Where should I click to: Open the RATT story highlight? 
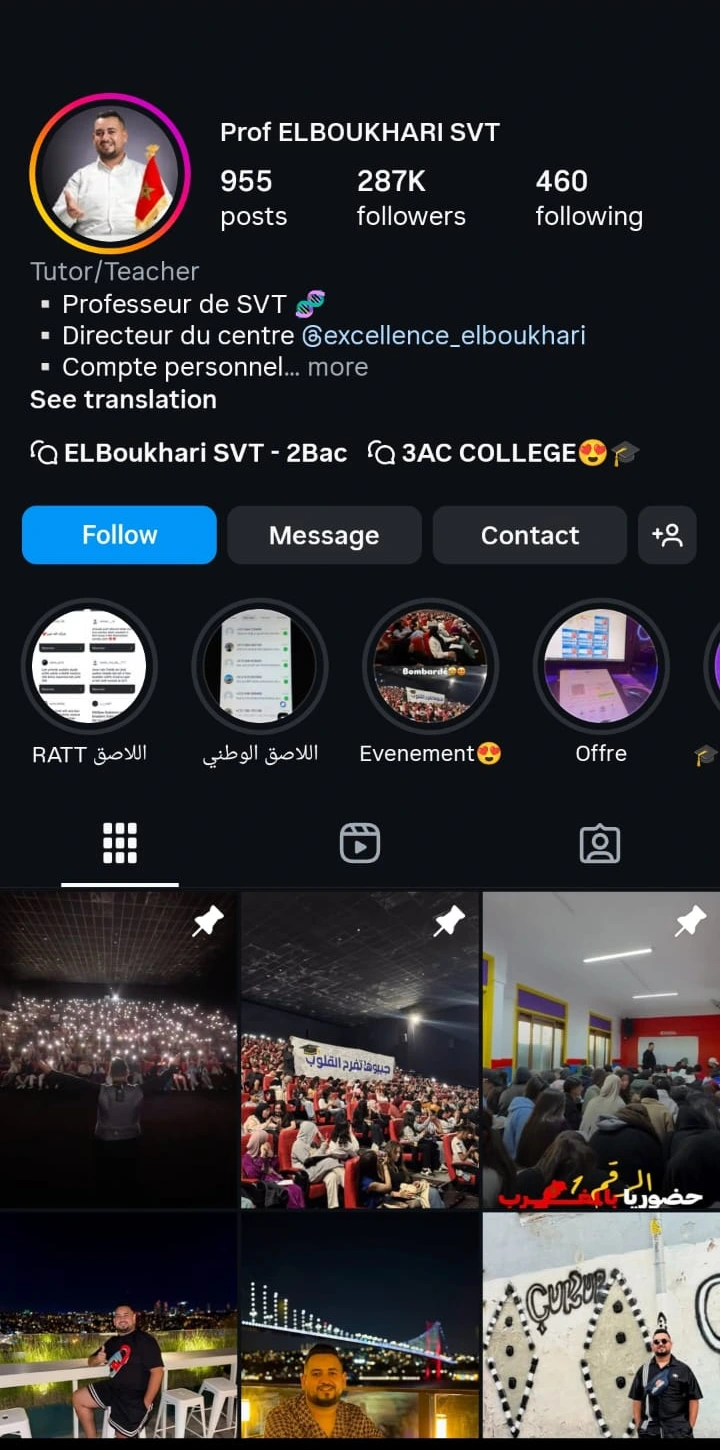(90, 666)
